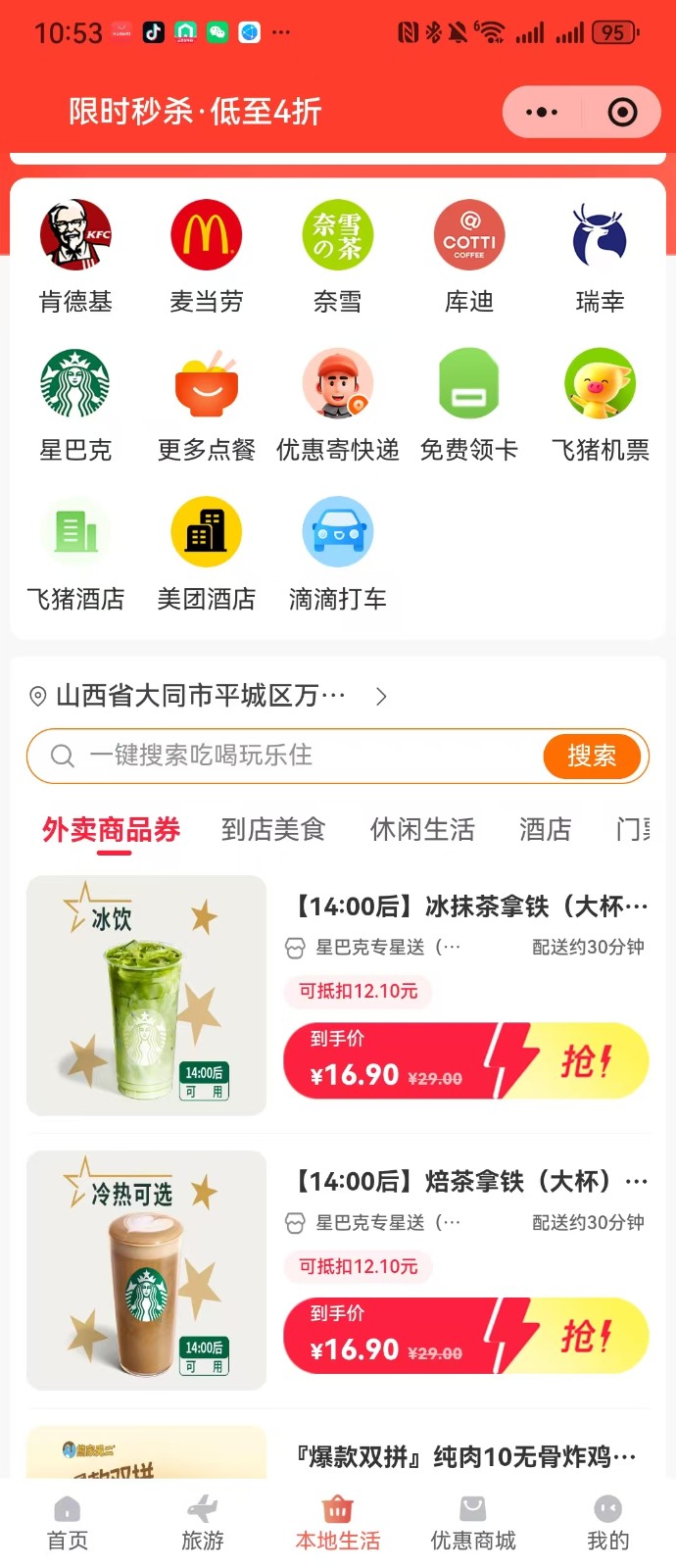676x1568 pixels.
Task: Switch to the 酒店 tab
Action: click(545, 829)
